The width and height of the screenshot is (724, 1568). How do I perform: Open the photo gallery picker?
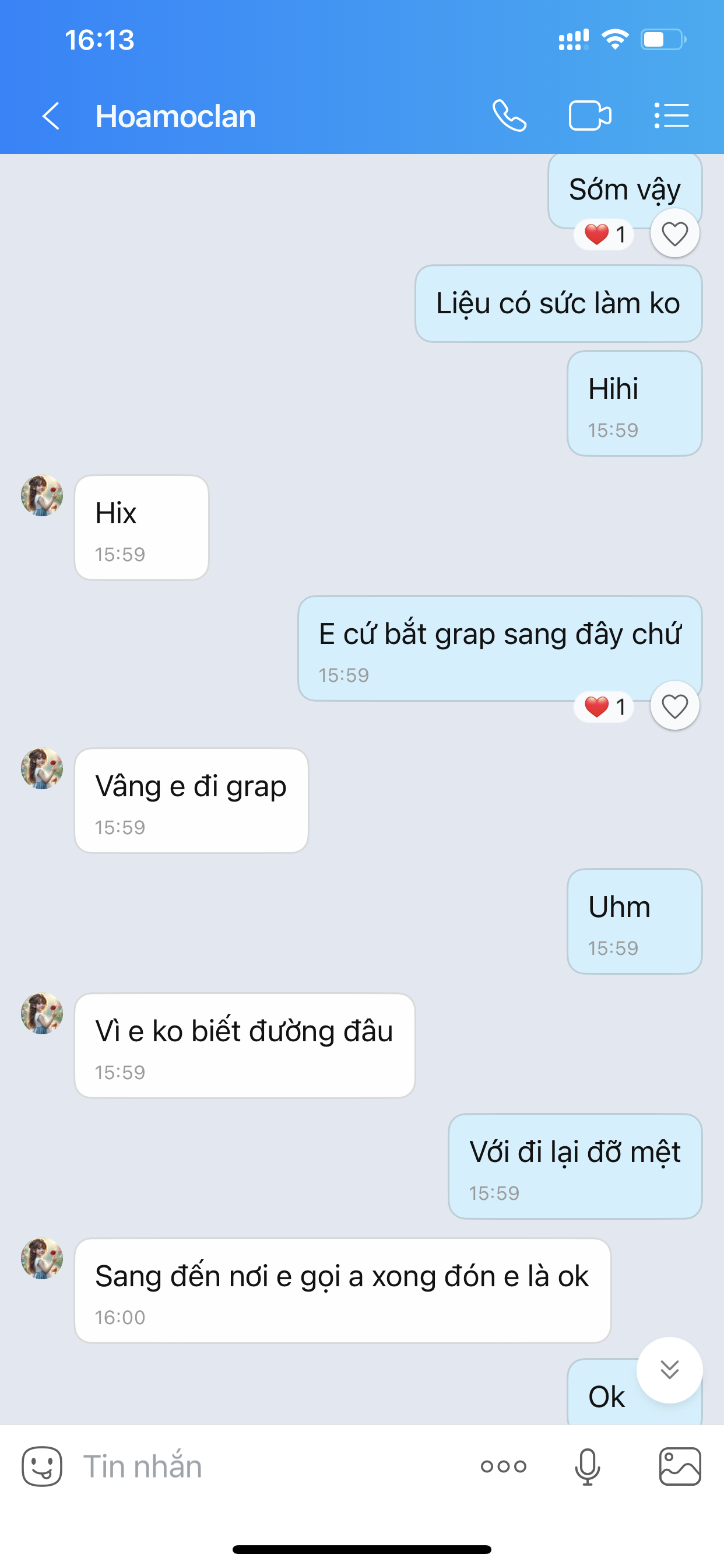tap(680, 1466)
